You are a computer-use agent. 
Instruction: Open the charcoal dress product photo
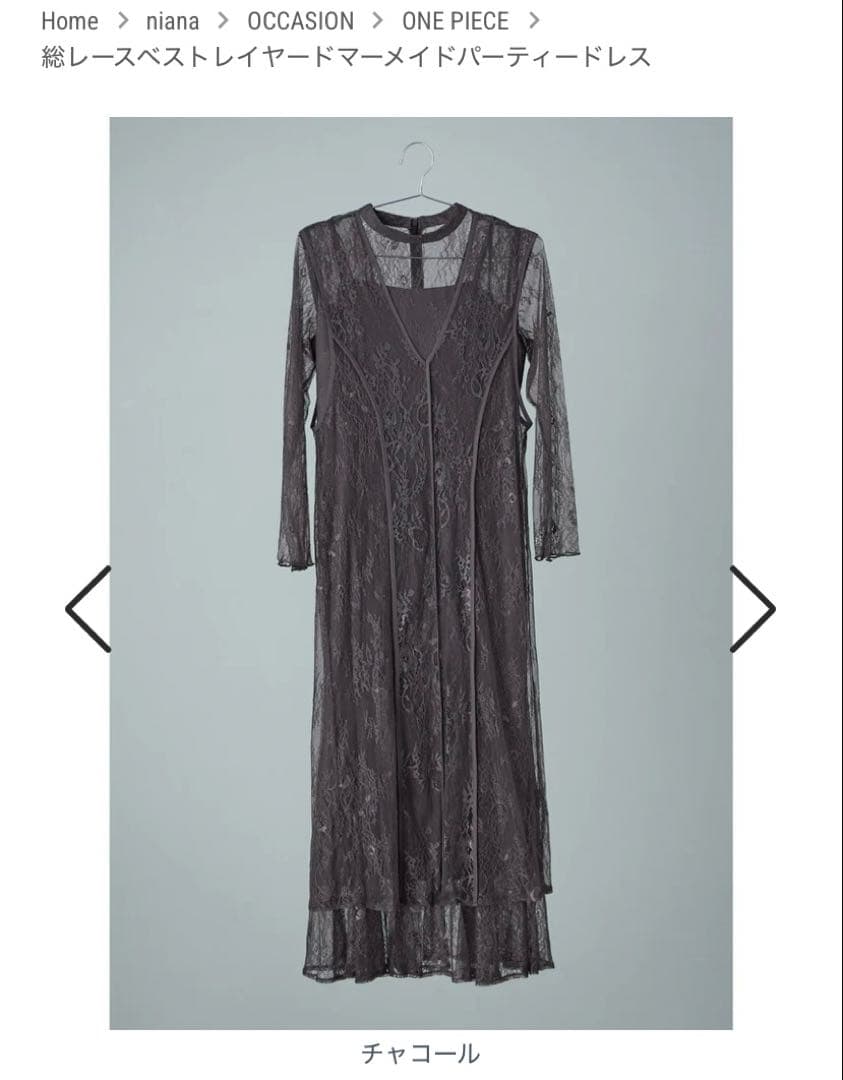pos(421,573)
